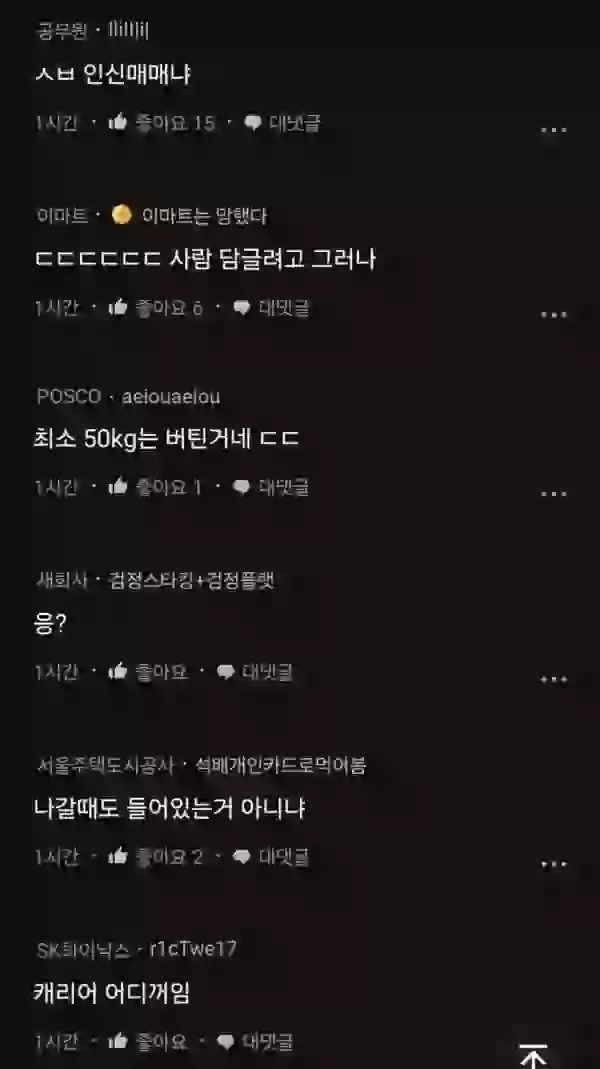
Task: Reply to the comment '캐리어 어디꺼임'
Action: [x=255, y=1042]
